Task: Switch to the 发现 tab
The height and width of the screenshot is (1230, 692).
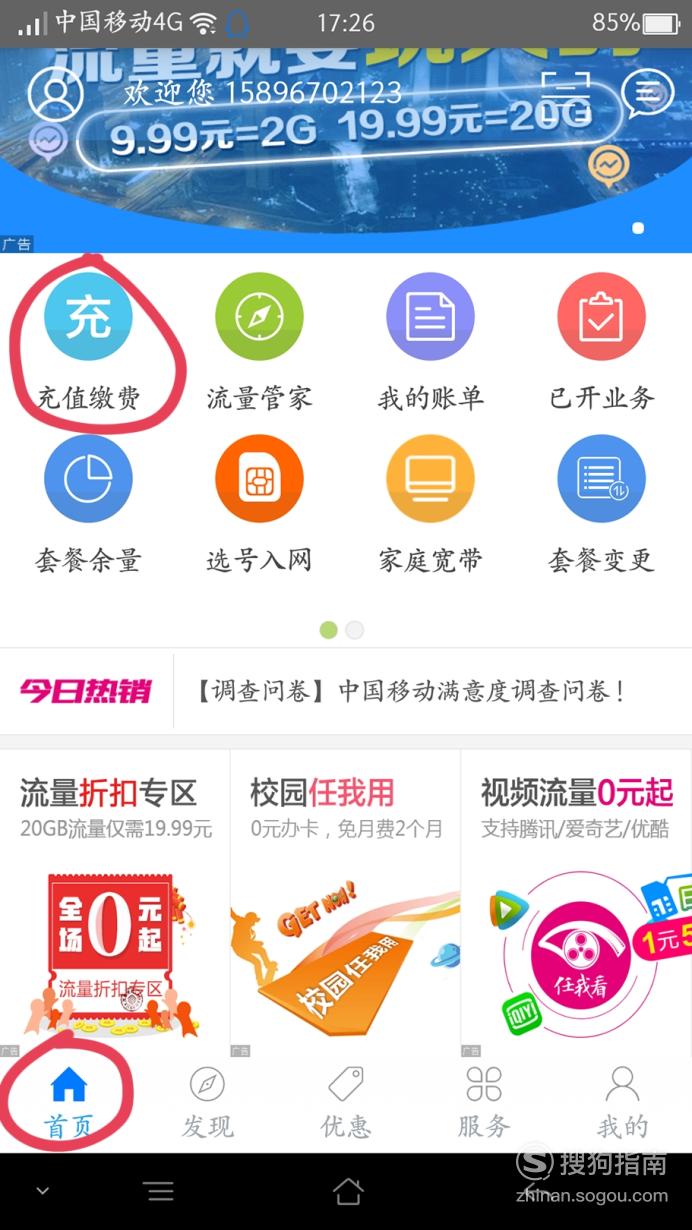Action: (207, 1103)
